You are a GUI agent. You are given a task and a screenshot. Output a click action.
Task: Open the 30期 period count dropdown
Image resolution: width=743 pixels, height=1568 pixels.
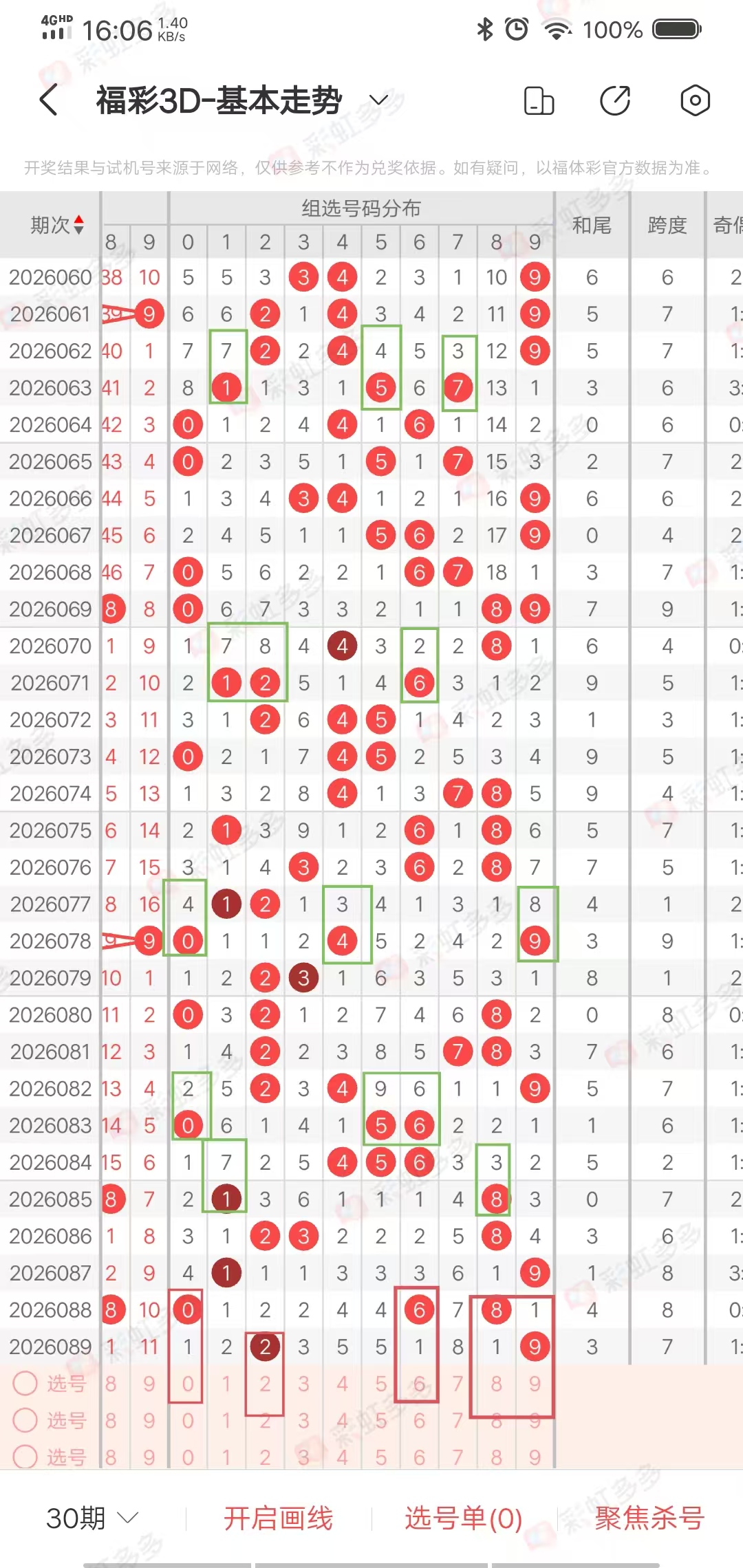92,1518
